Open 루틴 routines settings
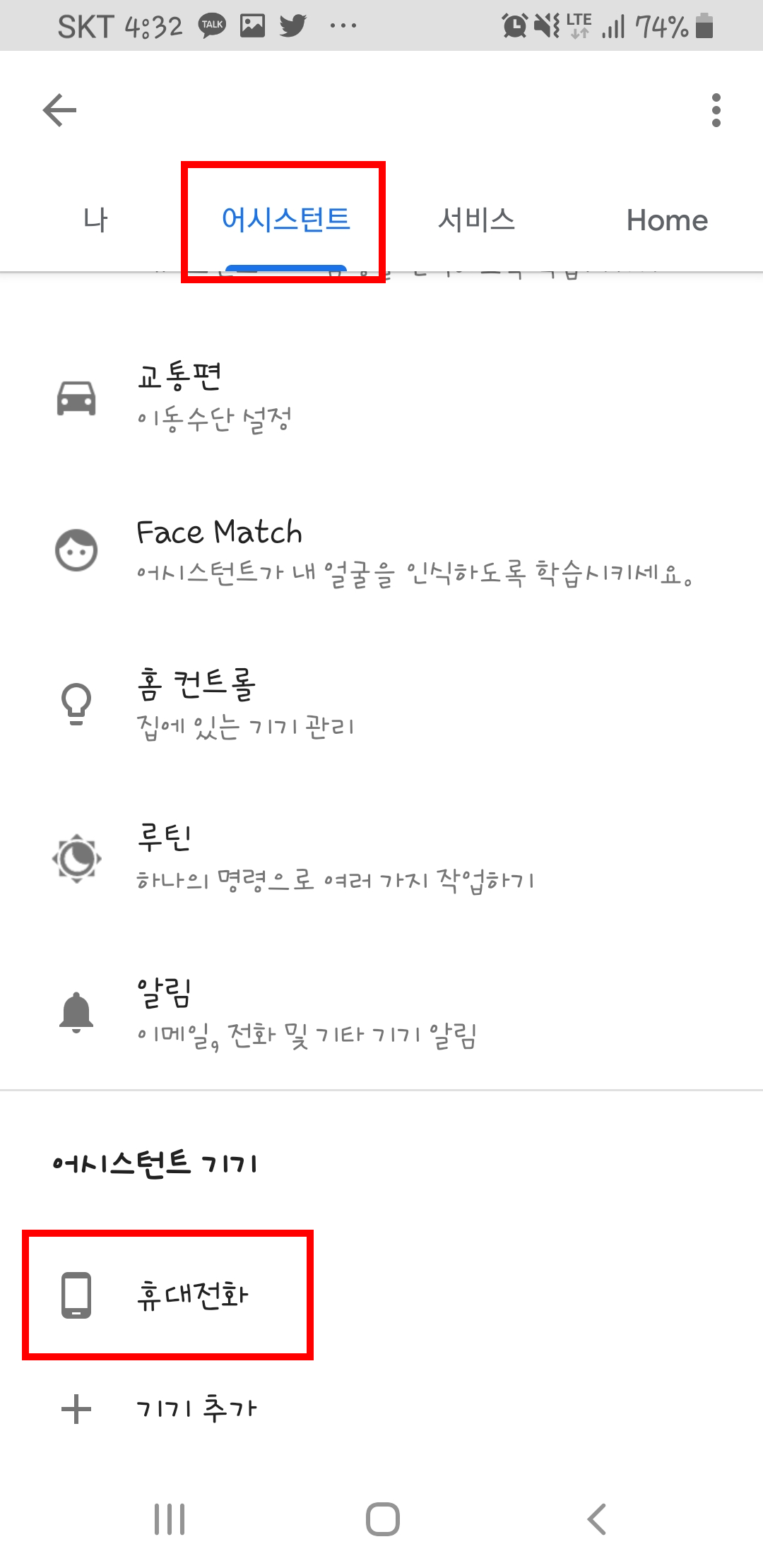763x1568 pixels. 381,859
